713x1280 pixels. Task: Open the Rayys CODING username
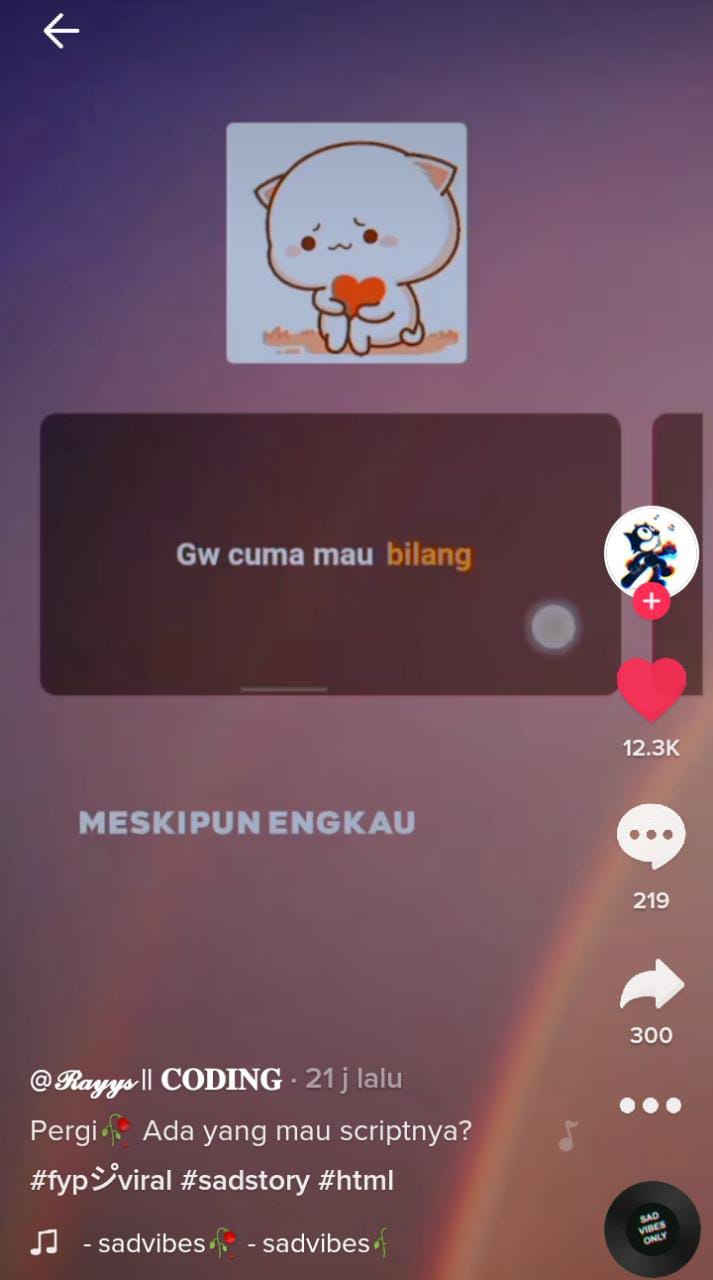(156, 1080)
